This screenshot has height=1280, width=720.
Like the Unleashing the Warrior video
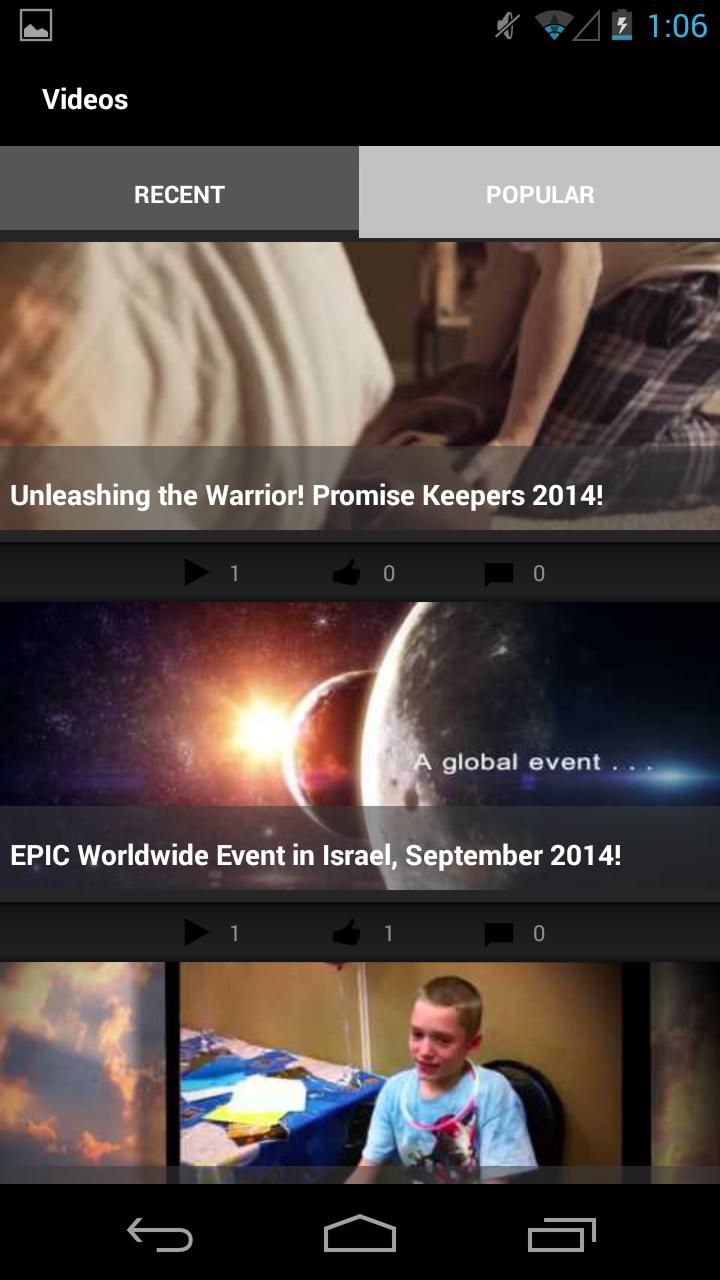[x=347, y=573]
